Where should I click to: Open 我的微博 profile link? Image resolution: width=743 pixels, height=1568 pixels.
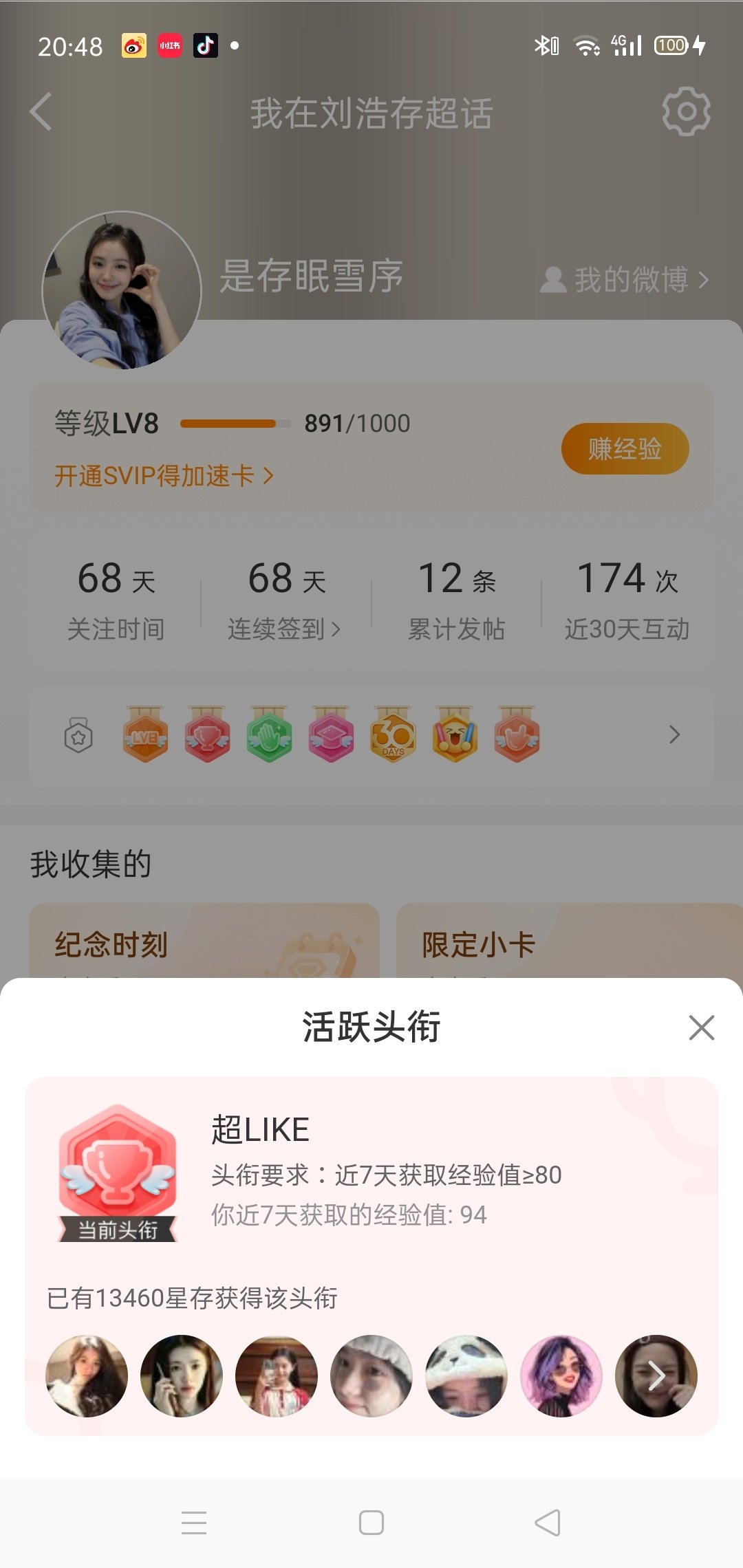point(624,280)
